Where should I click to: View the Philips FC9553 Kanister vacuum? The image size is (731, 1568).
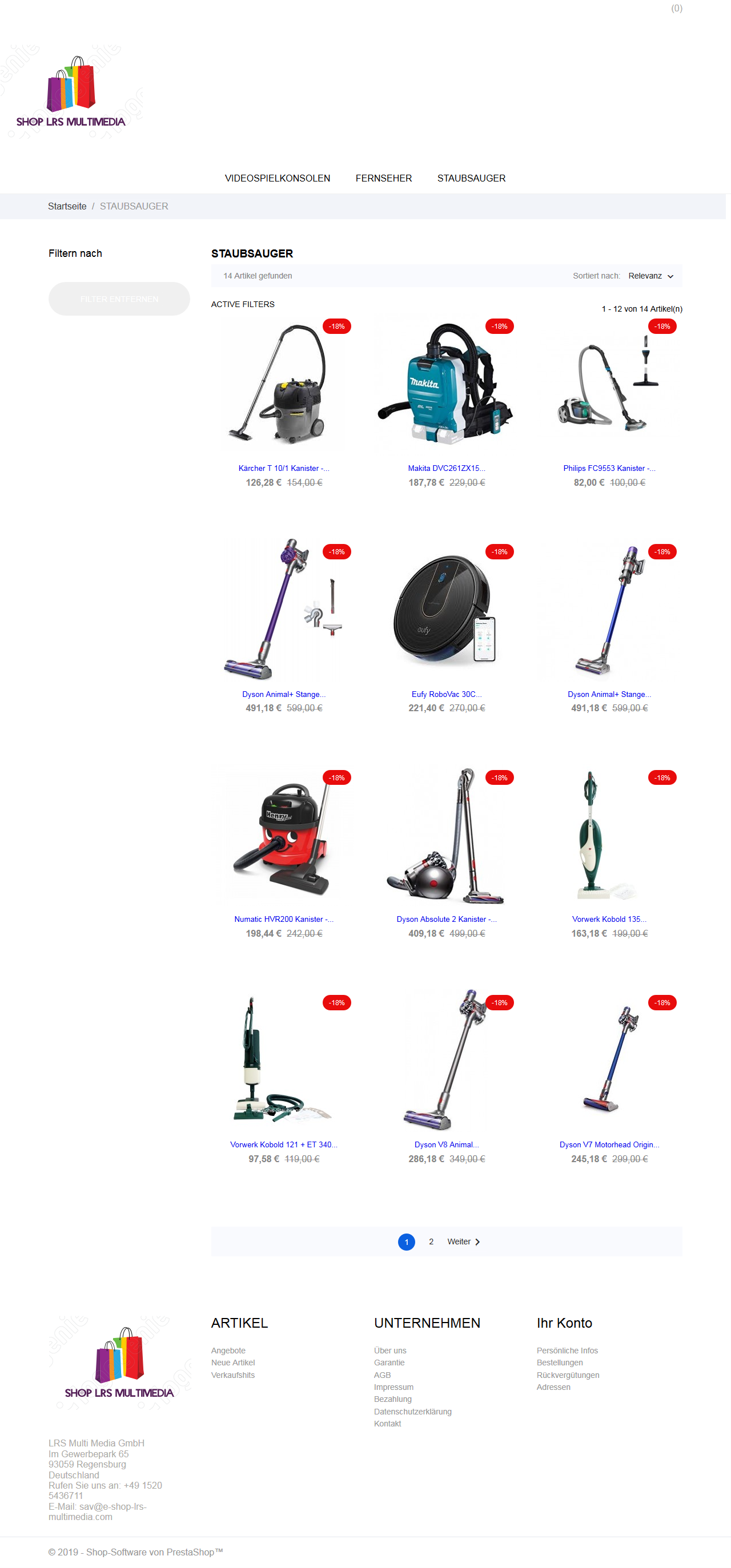(x=609, y=469)
